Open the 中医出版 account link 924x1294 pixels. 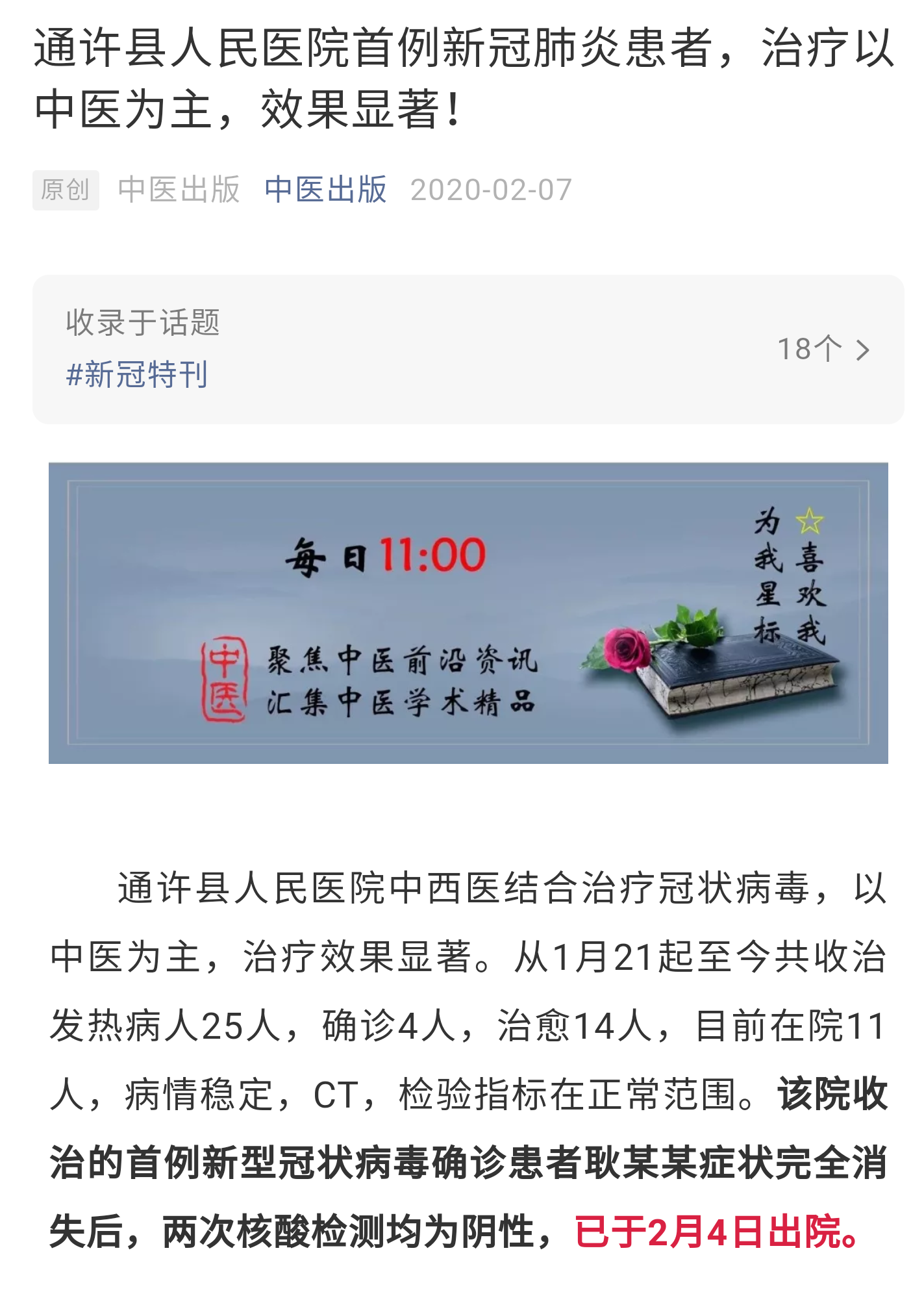coord(325,190)
